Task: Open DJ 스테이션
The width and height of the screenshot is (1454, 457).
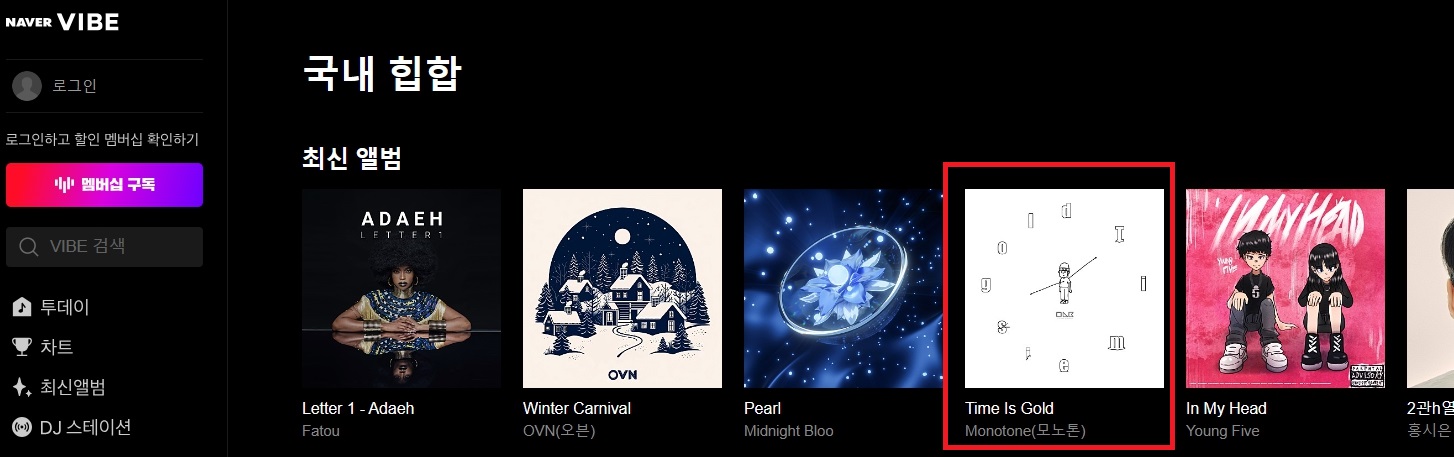Action: tap(85, 428)
